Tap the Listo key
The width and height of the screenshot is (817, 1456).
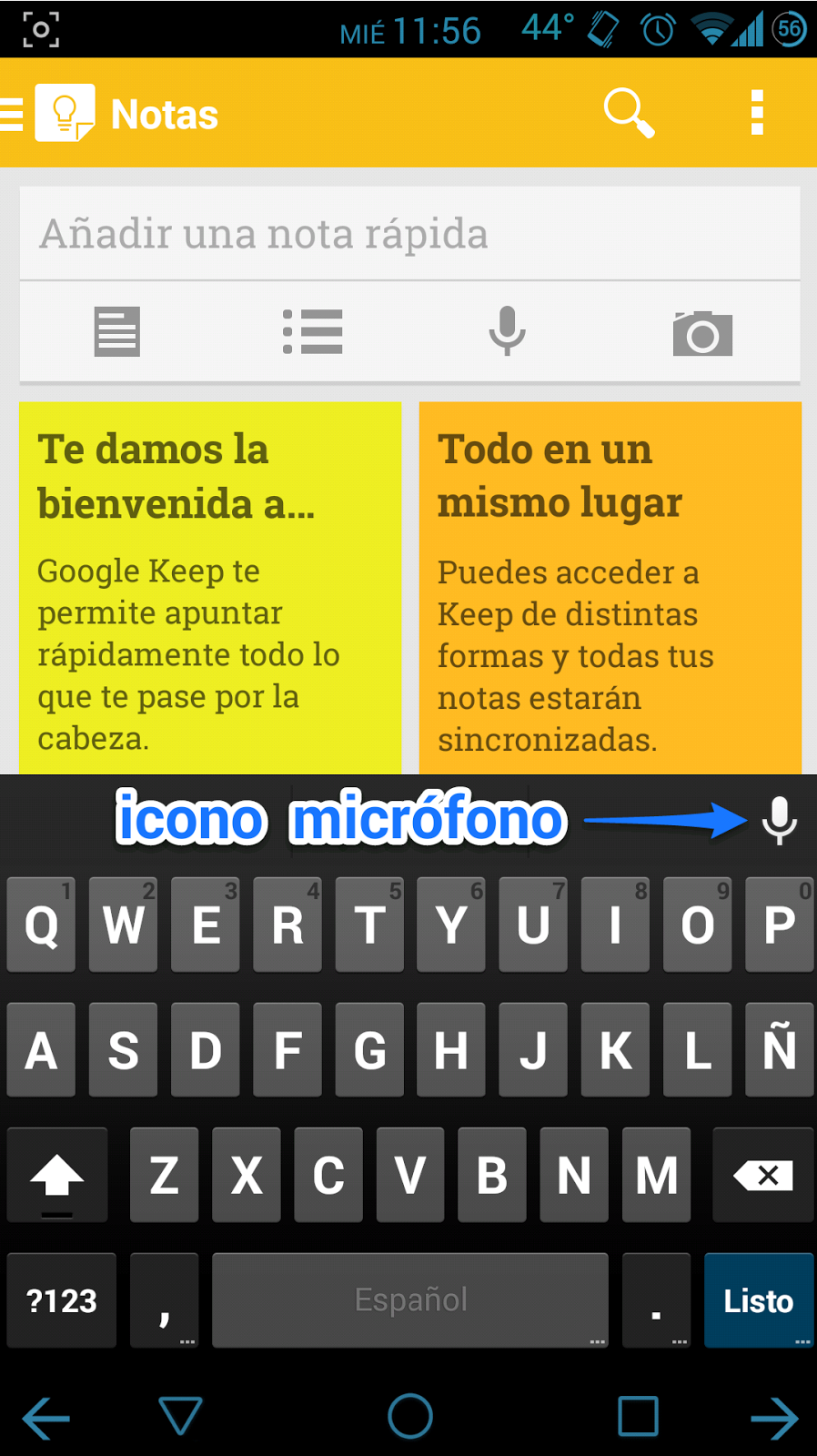pyautogui.click(x=758, y=1300)
